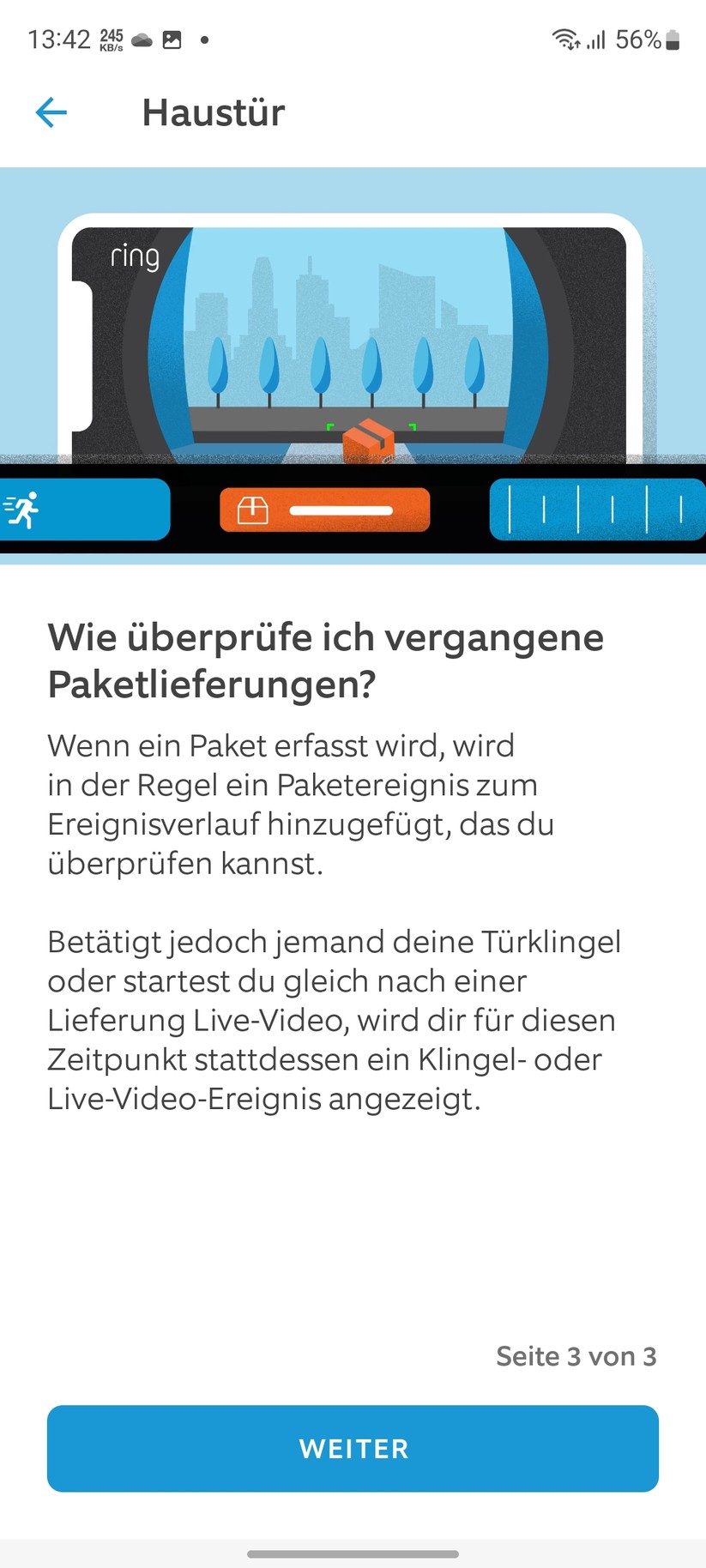Tap the package box symbol inside the orange pill

pos(253,509)
